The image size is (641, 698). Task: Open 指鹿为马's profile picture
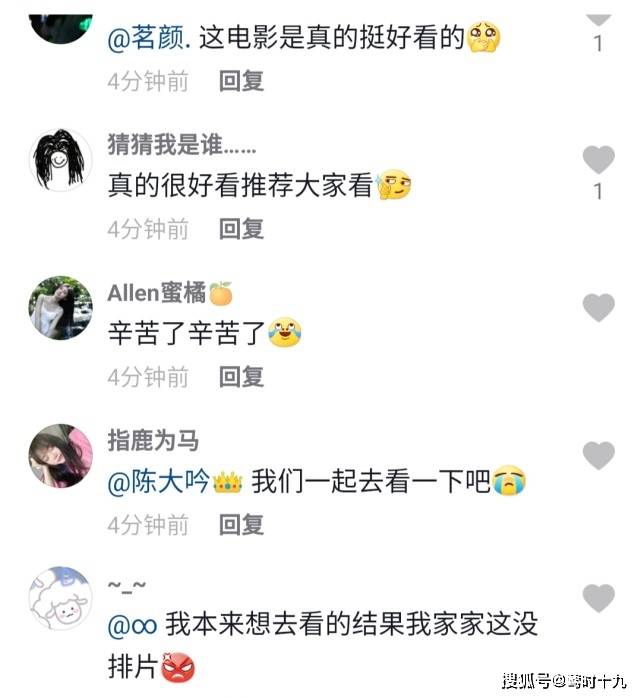pyautogui.click(x=61, y=456)
